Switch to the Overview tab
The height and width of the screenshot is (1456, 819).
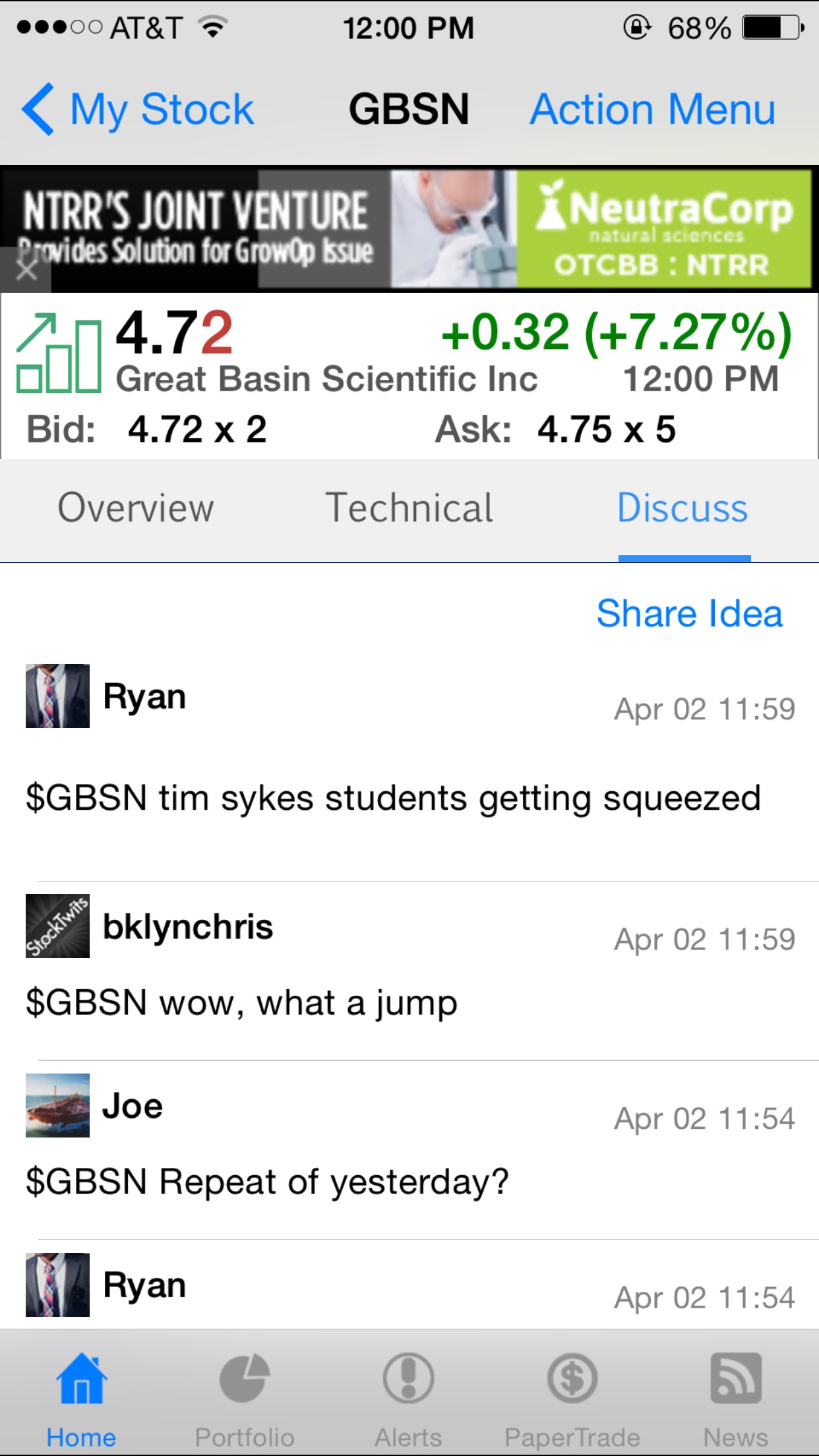[x=136, y=508]
